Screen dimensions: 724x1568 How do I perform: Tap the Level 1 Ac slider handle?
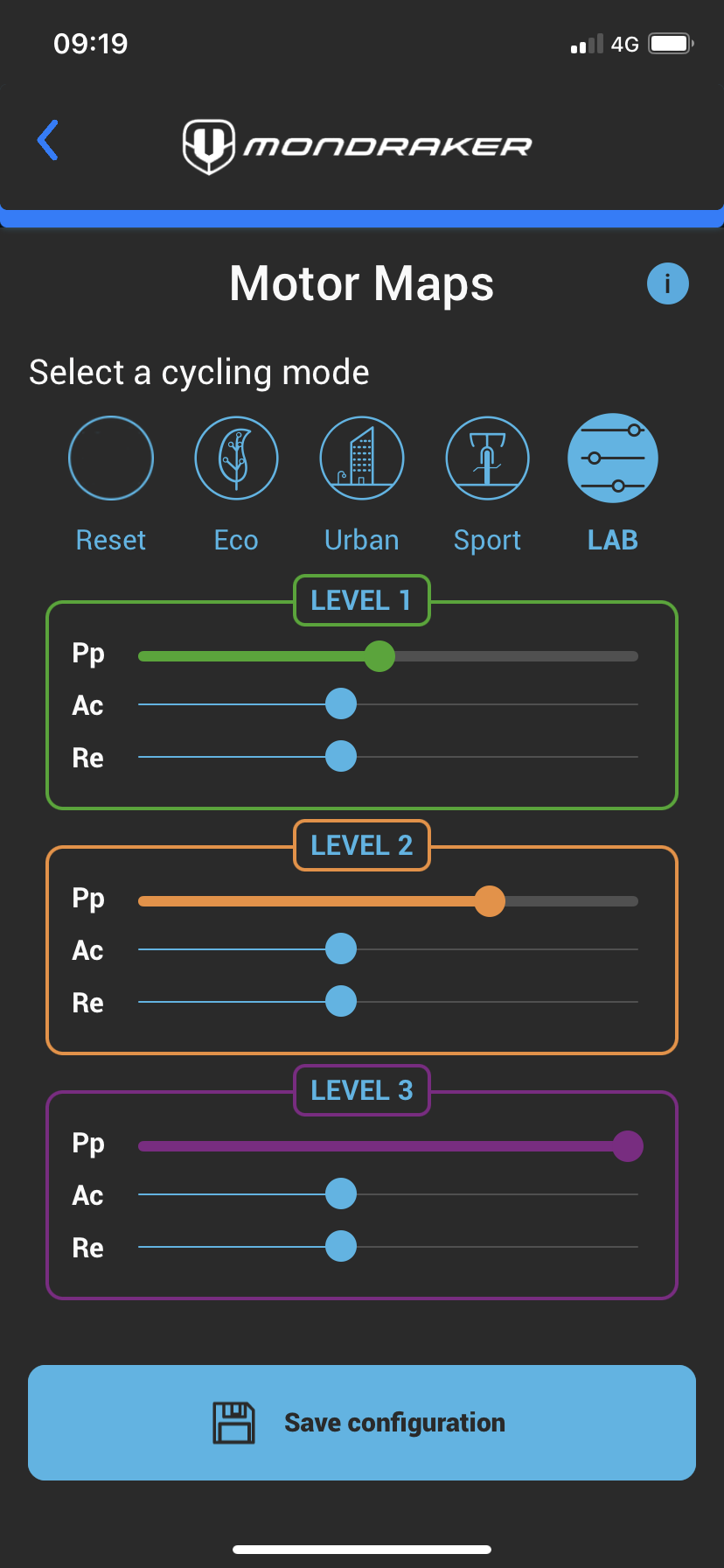341,703
